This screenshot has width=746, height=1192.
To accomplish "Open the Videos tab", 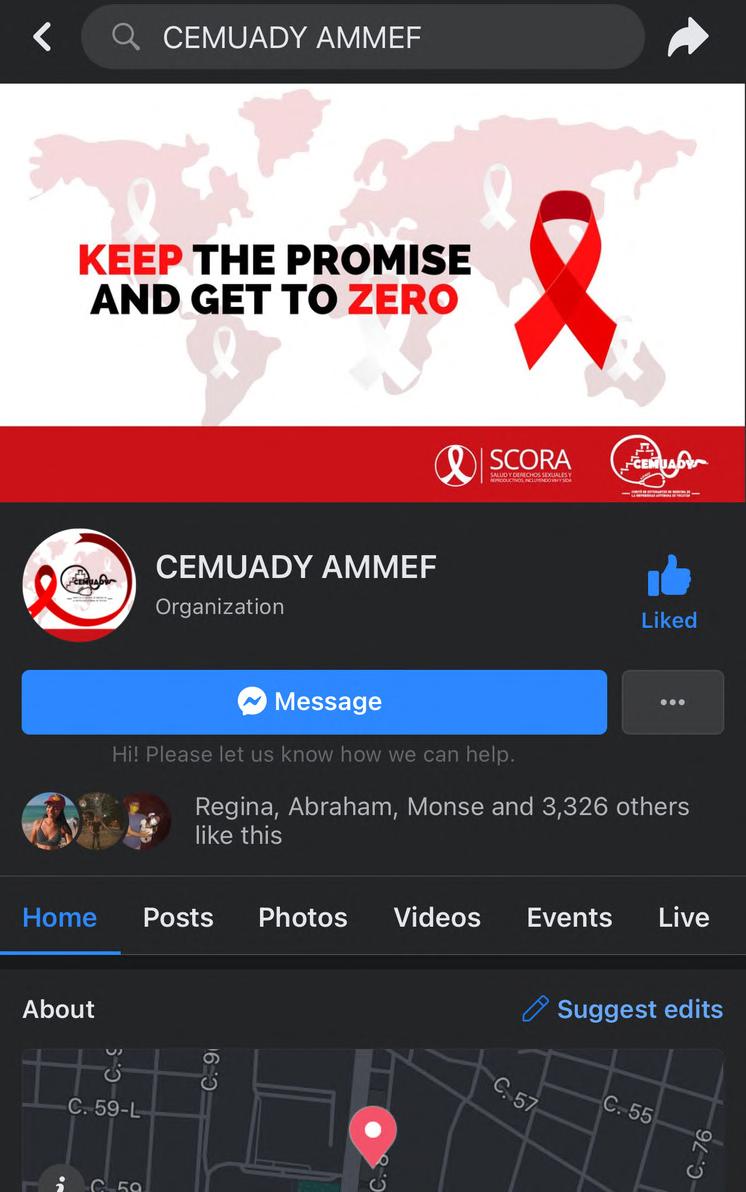I will pos(437,917).
